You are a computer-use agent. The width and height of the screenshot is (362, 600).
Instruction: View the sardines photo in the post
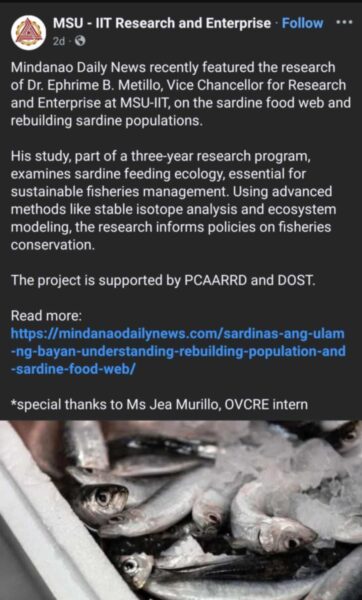[x=181, y=510]
